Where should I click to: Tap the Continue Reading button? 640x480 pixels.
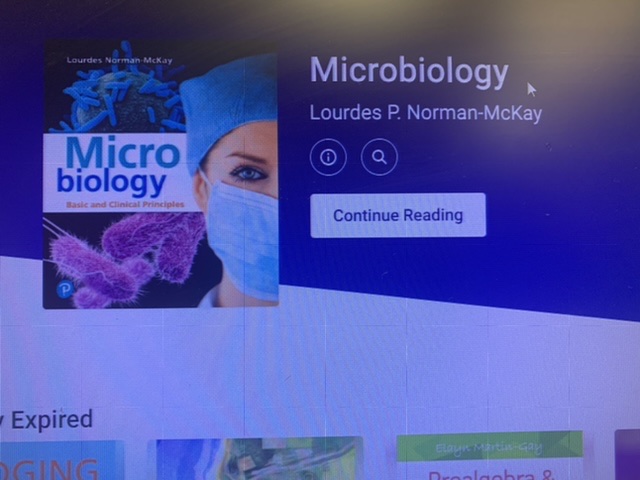[x=397, y=215]
